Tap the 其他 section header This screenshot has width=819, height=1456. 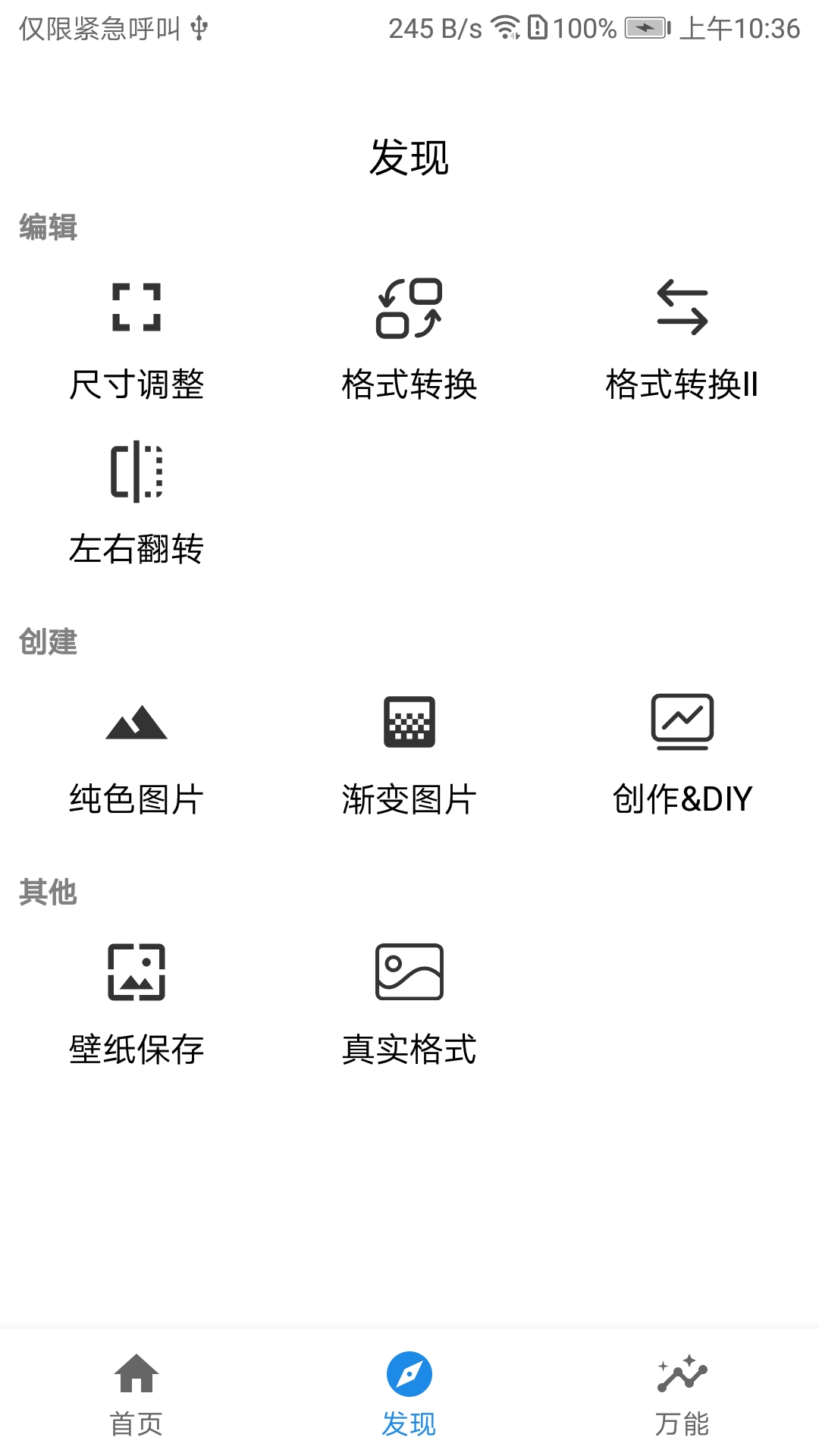pyautogui.click(x=48, y=893)
